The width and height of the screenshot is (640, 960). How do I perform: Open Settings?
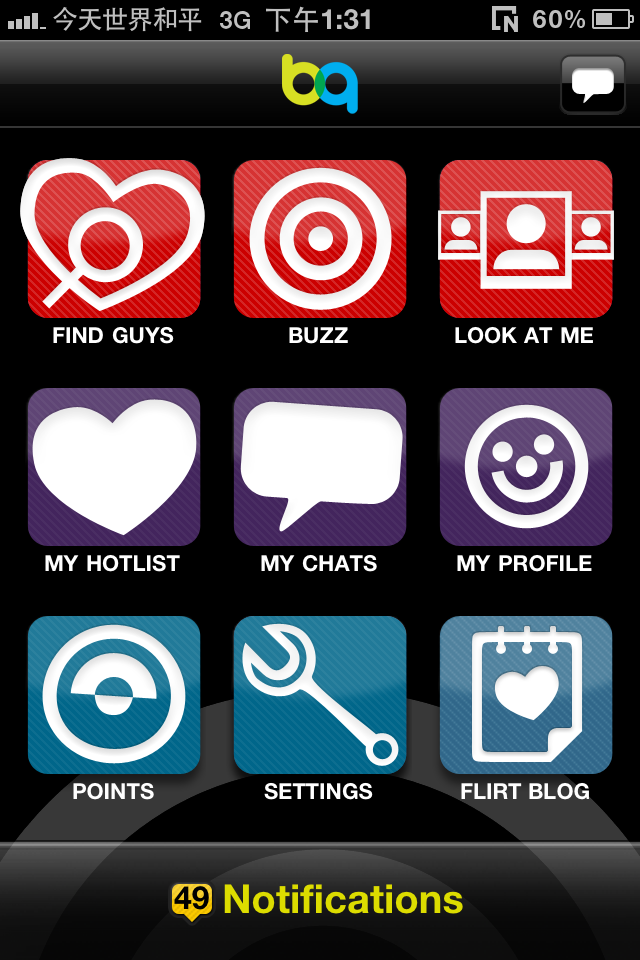tap(320, 696)
